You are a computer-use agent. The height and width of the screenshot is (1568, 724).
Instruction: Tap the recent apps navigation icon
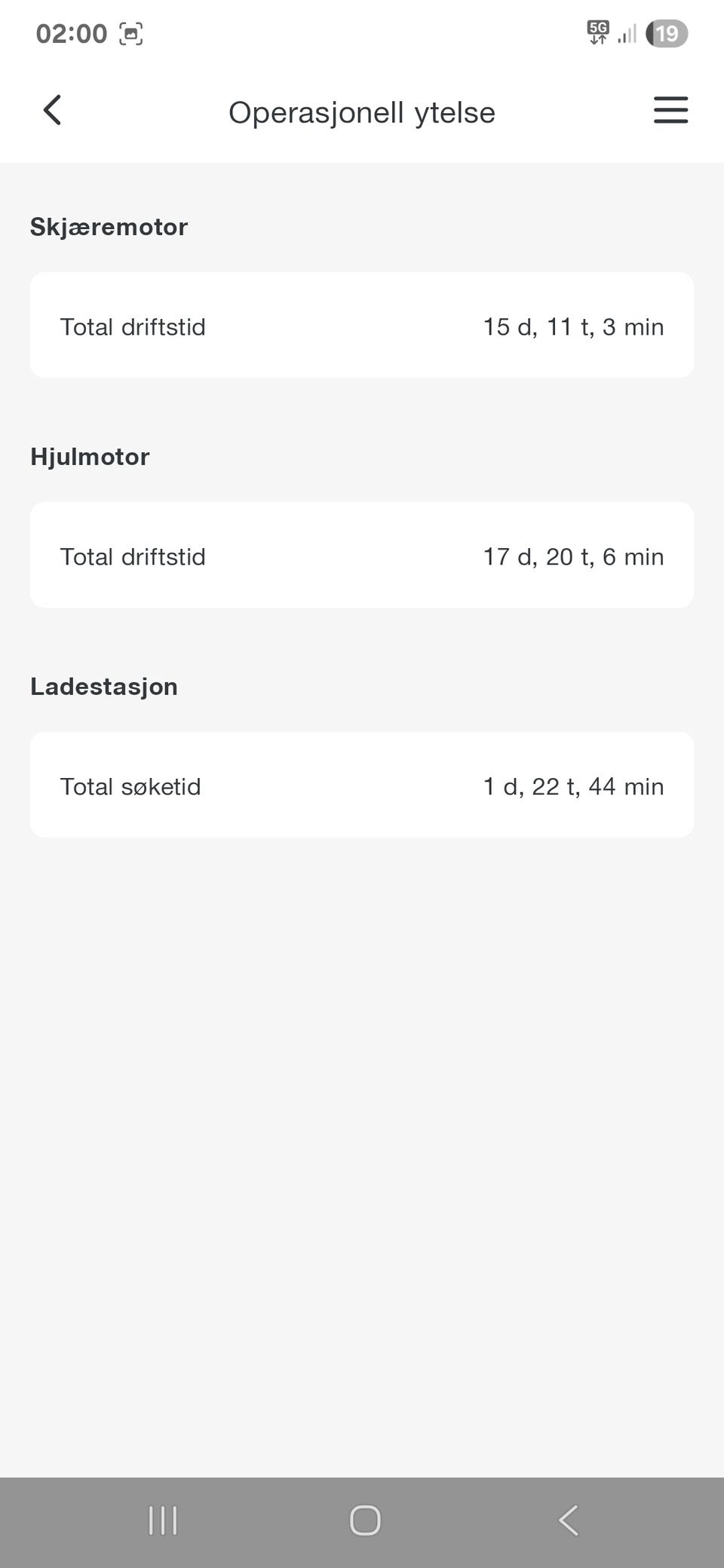pos(163,1521)
